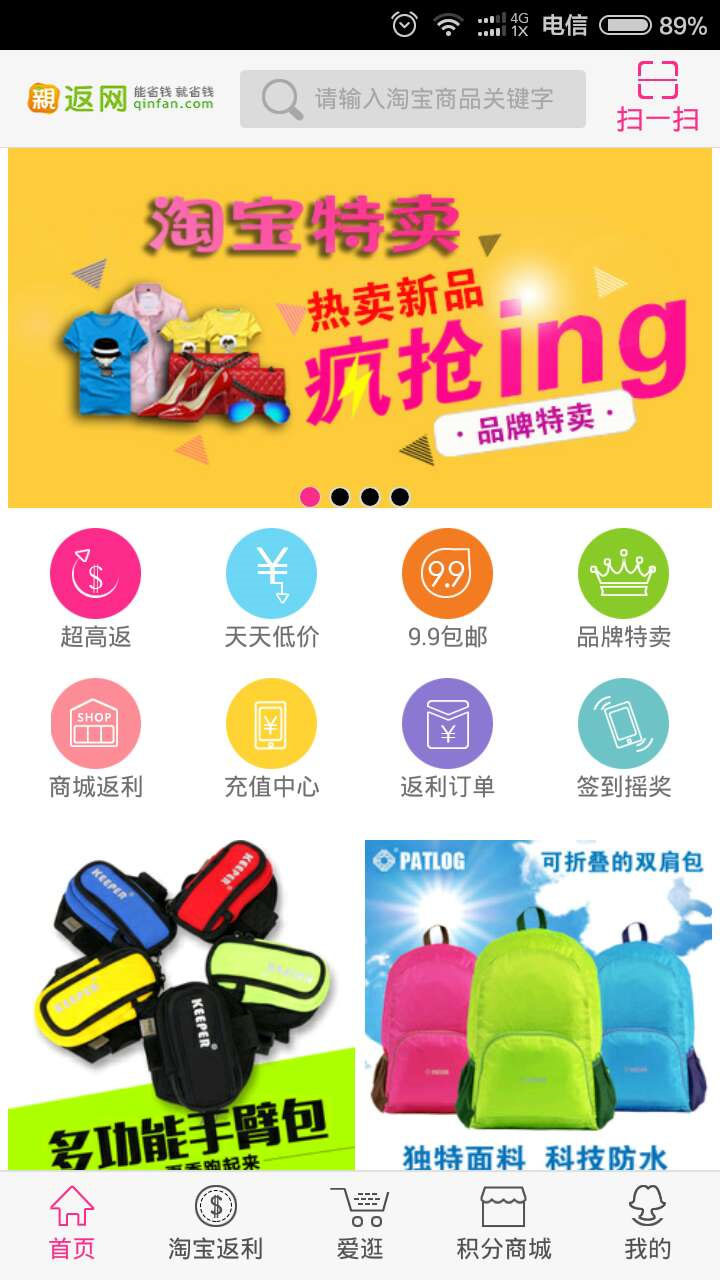This screenshot has width=720, height=1280.
Task: Select the second banner page dot
Action: point(340,497)
